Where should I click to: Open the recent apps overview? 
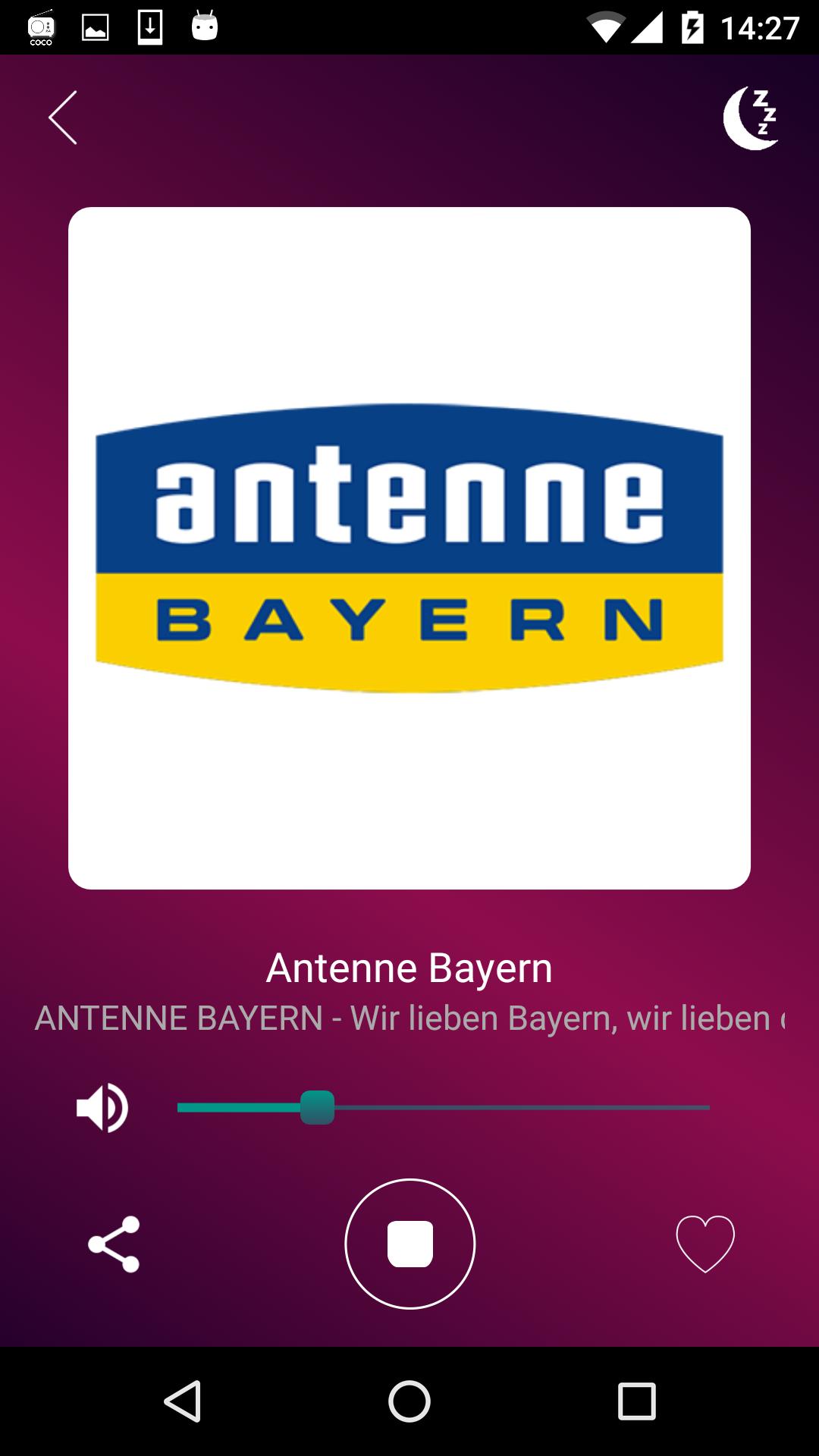[x=636, y=1401]
